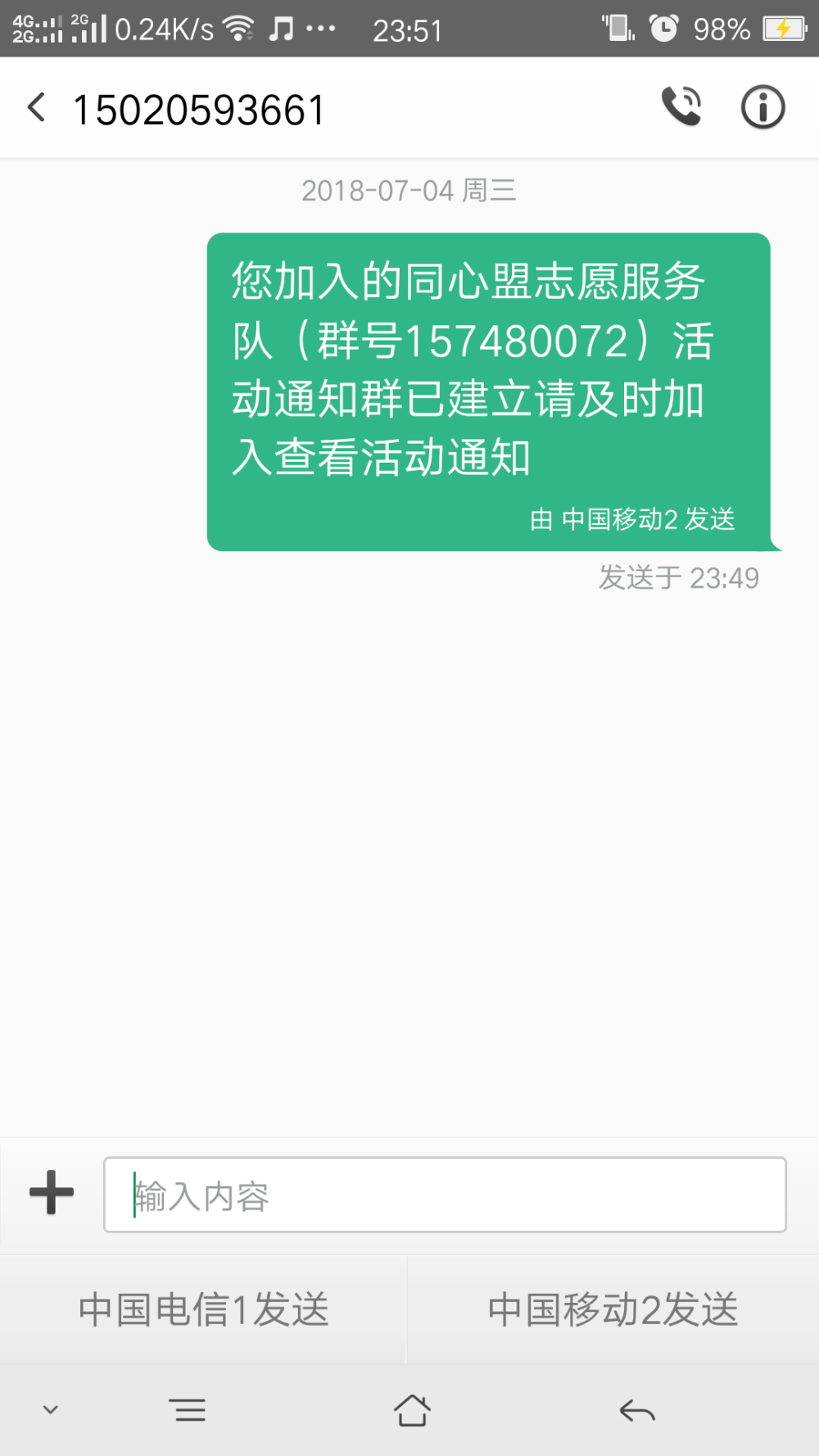Hide the navigation bar with the down chevron

click(51, 1410)
